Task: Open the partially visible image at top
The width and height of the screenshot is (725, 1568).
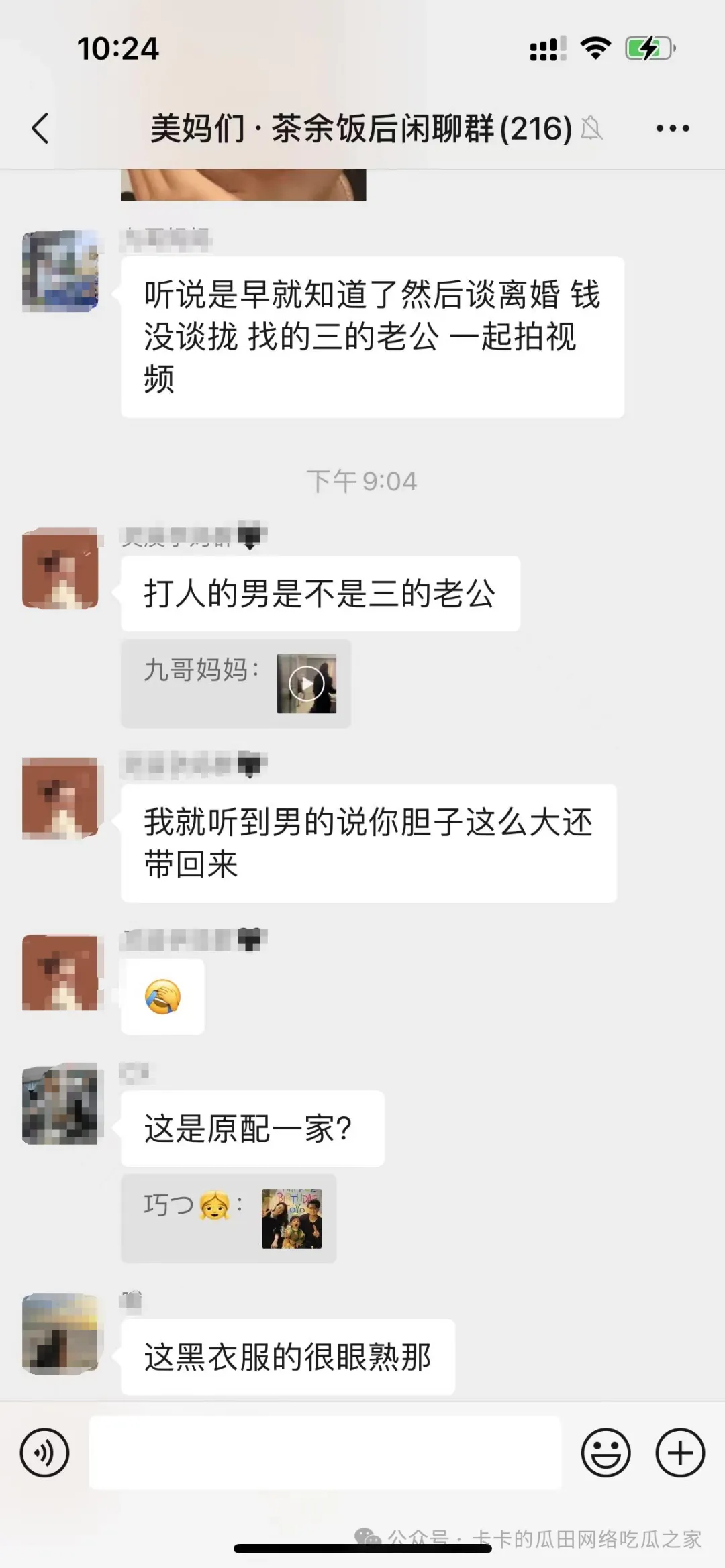Action: pos(243,185)
